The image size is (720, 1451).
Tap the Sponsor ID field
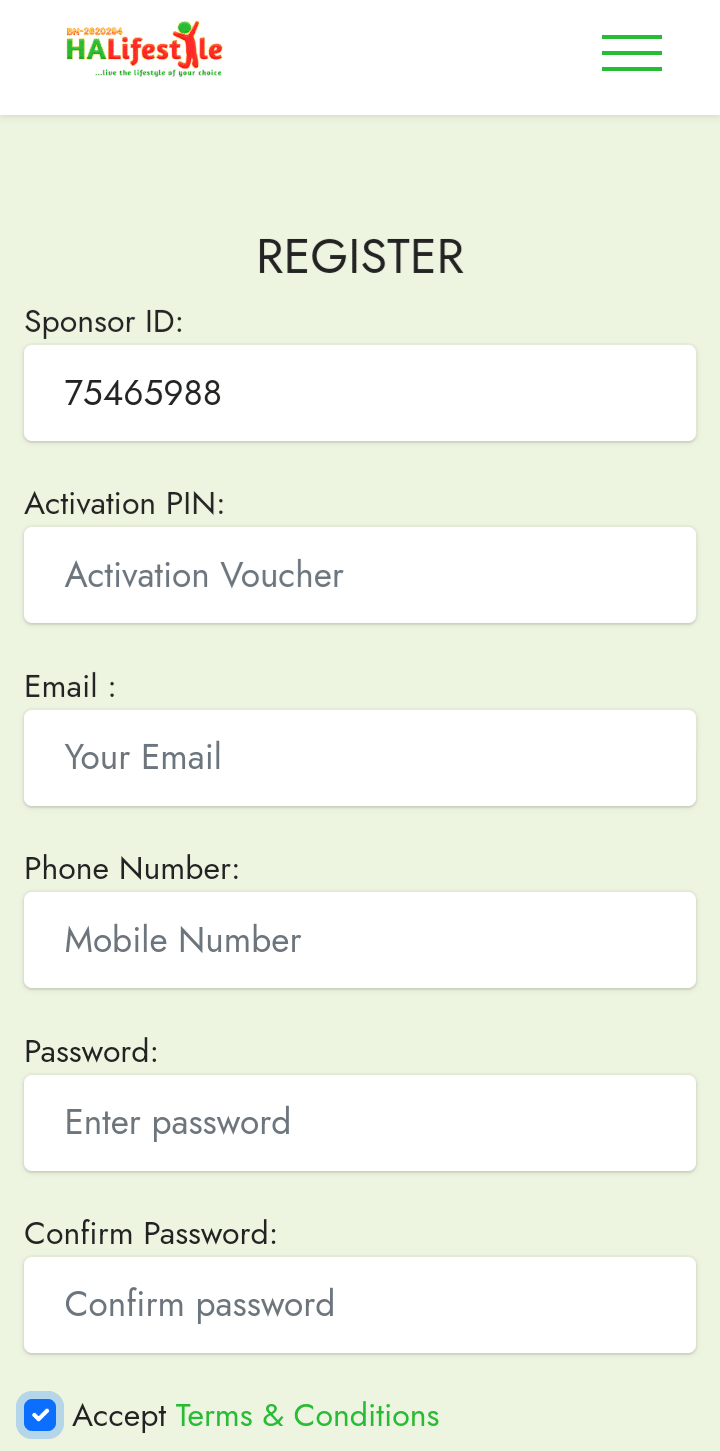[360, 393]
